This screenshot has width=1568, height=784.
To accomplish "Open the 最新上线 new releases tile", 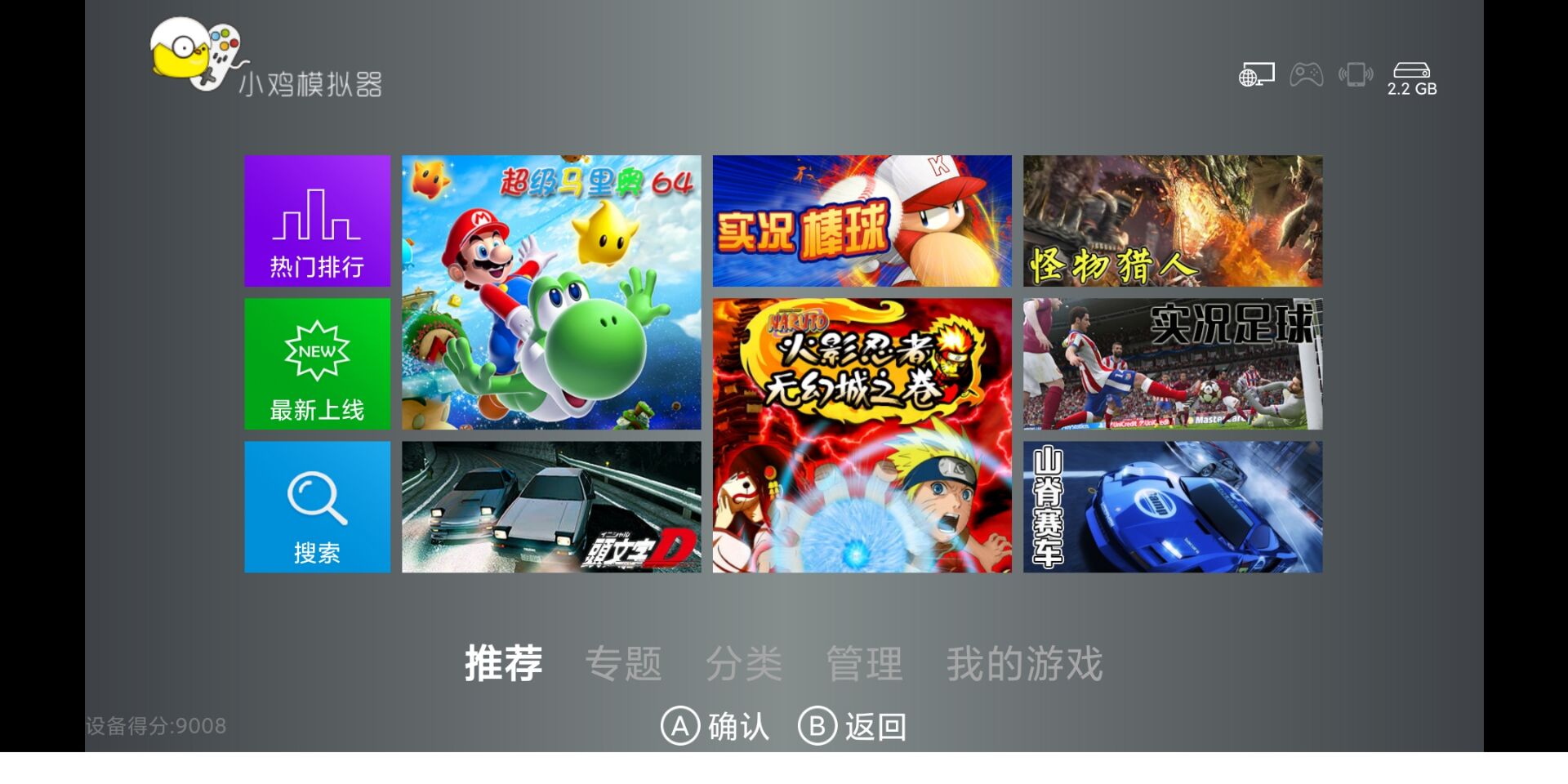I will (x=317, y=363).
